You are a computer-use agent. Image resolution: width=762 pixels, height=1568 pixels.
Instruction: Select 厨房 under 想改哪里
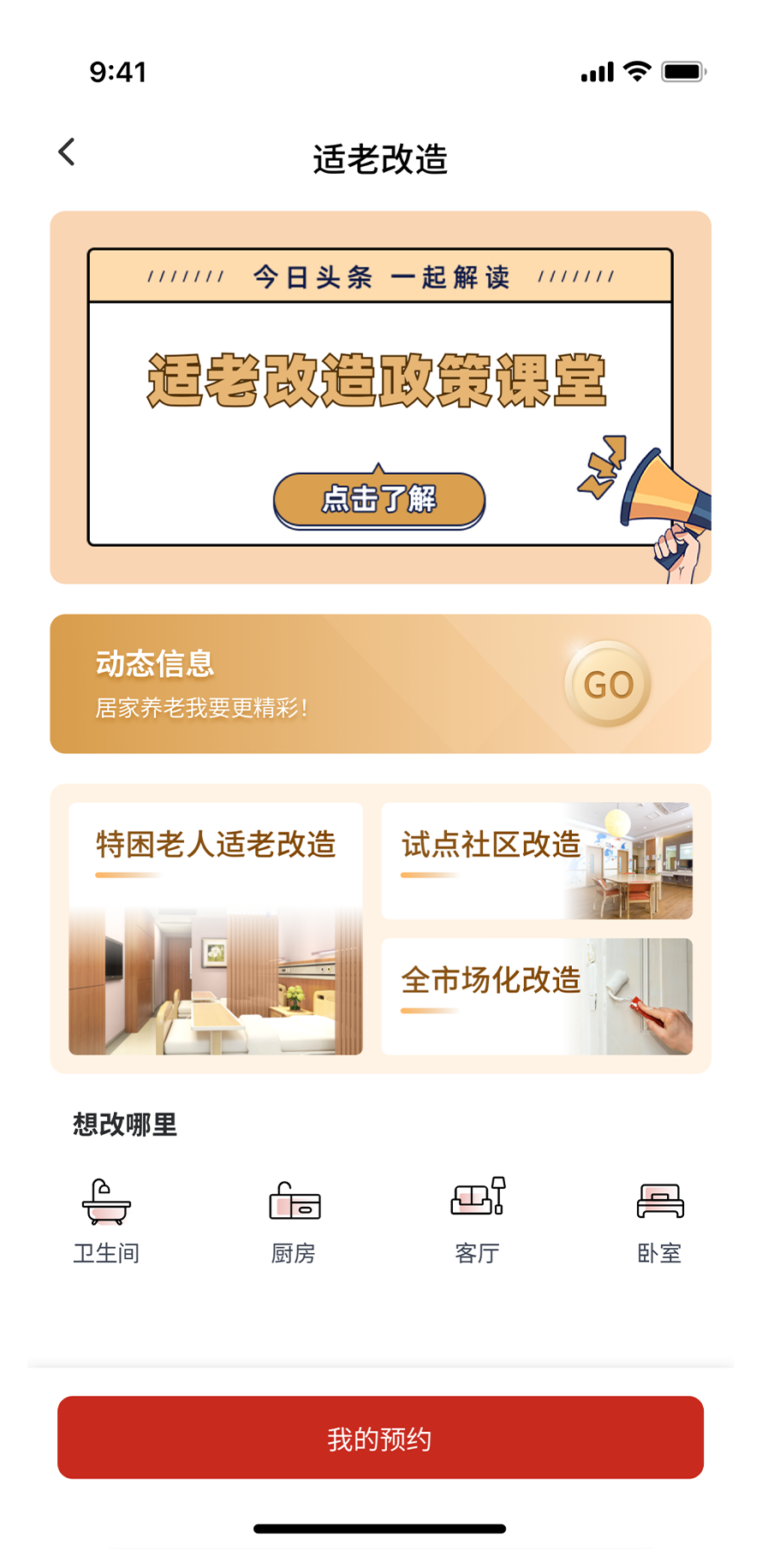coord(294,1220)
